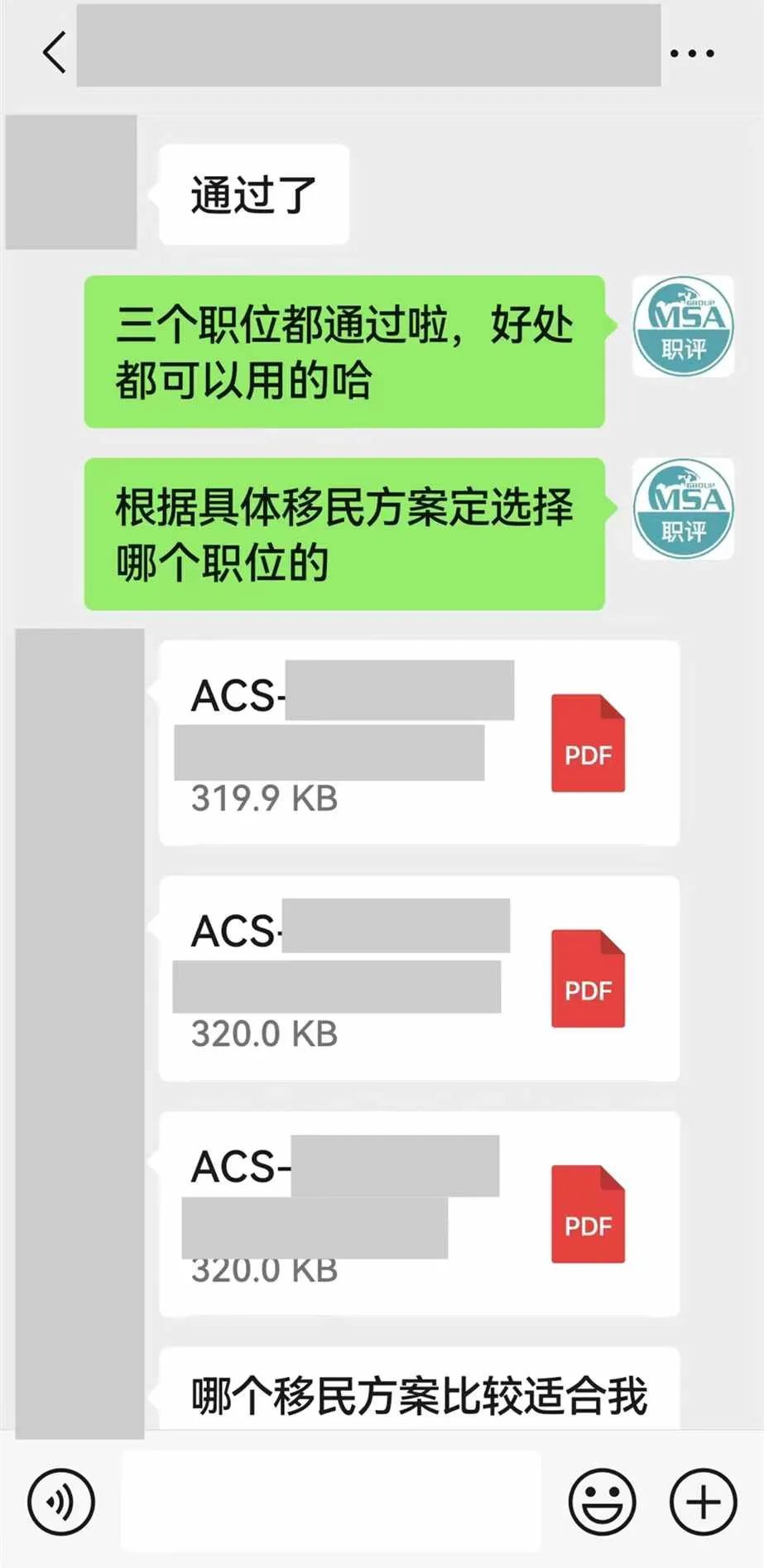The image size is (764, 1568).
Task: Open the plus attachment menu
Action: [703, 1501]
